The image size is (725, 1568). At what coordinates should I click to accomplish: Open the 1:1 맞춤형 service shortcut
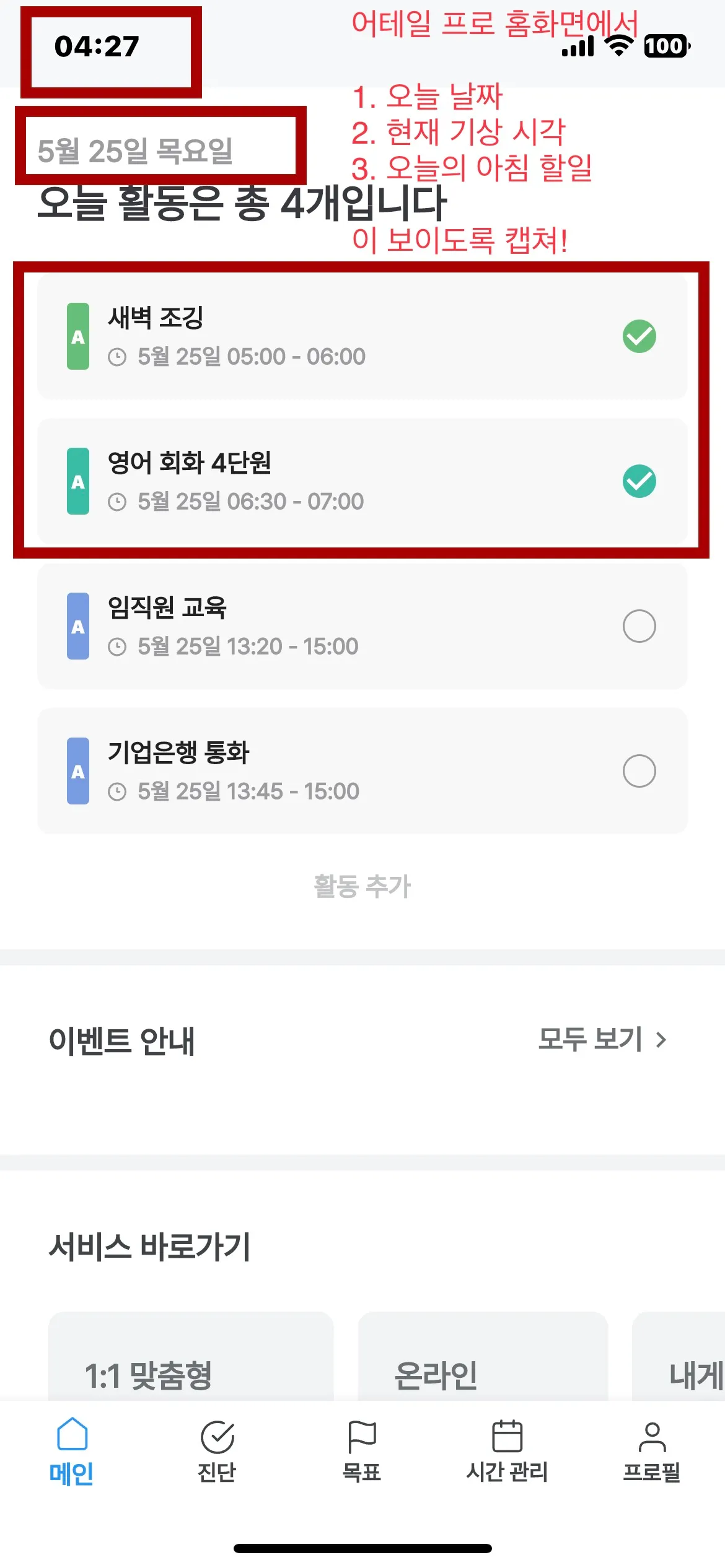point(191,1362)
